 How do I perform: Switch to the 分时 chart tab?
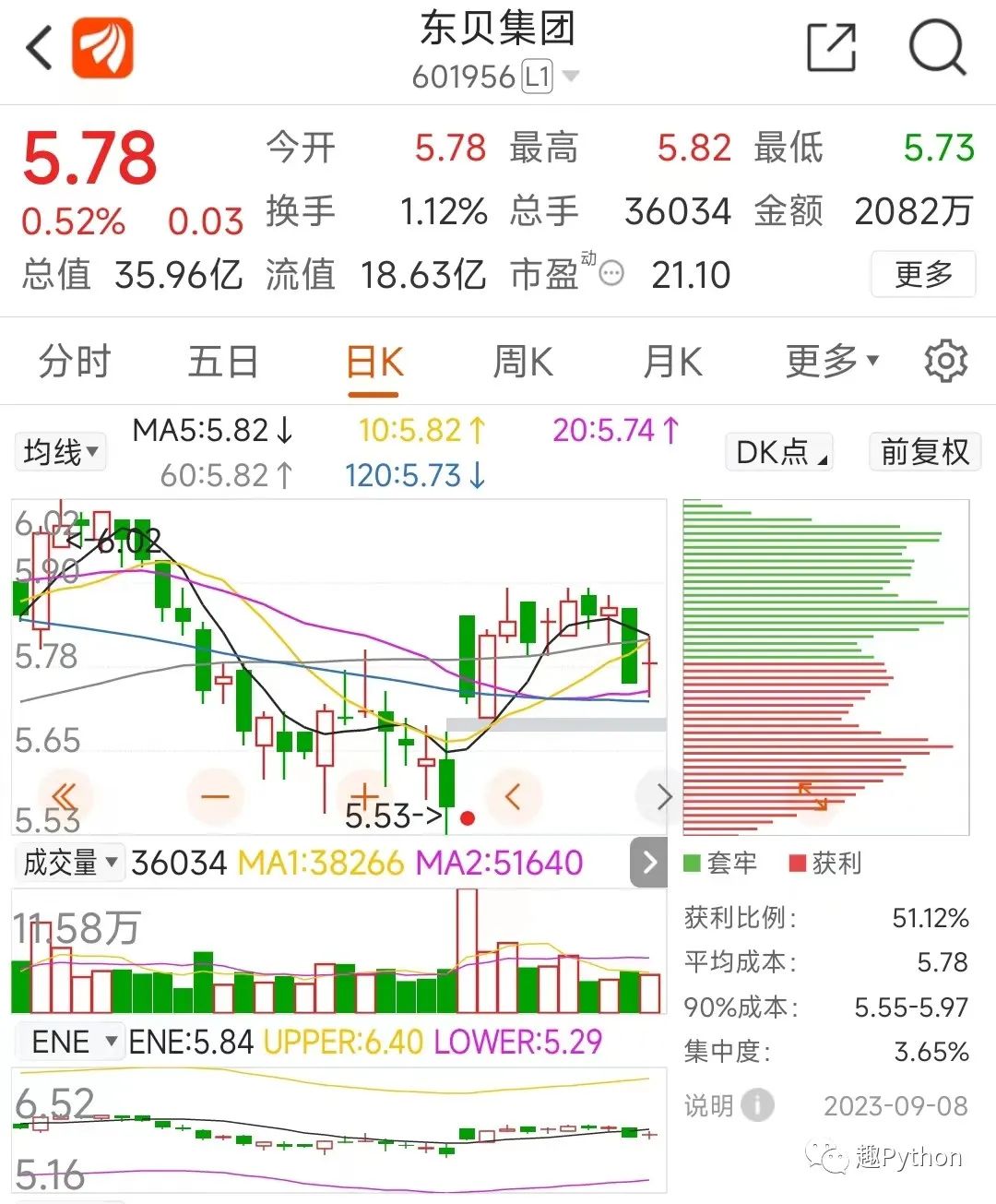click(x=74, y=362)
